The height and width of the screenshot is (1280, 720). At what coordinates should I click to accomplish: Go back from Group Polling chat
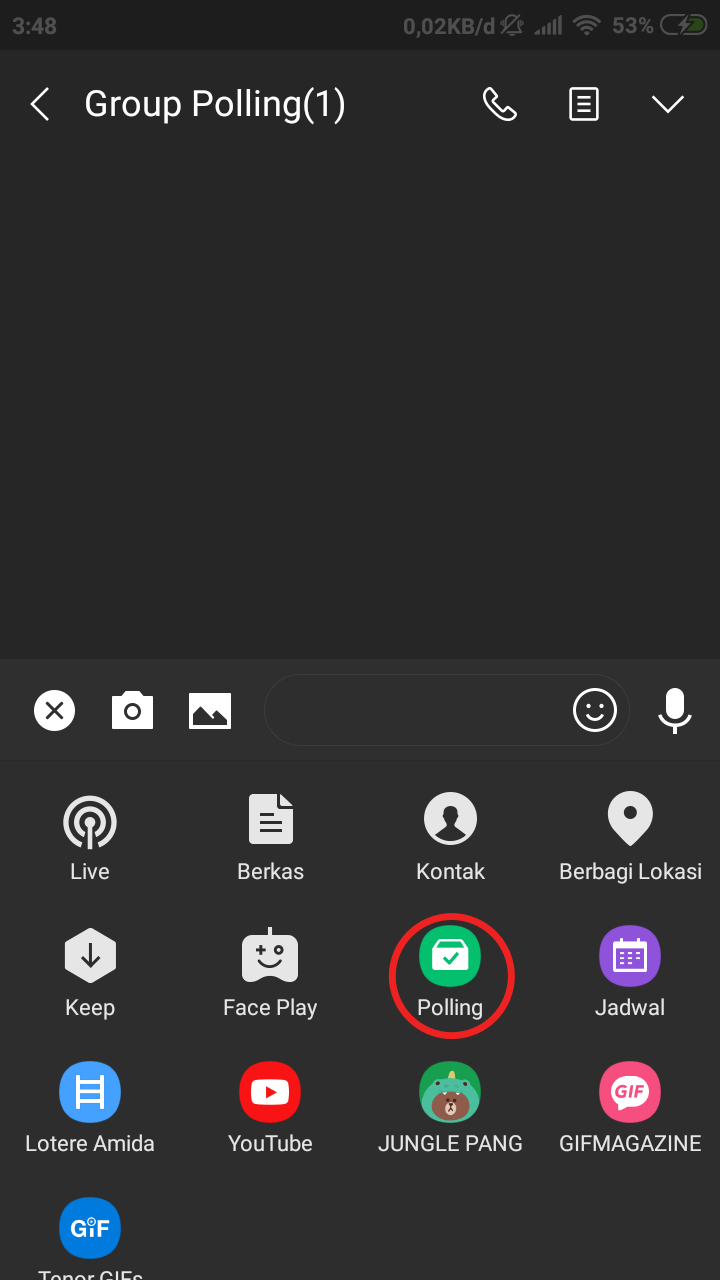(40, 104)
